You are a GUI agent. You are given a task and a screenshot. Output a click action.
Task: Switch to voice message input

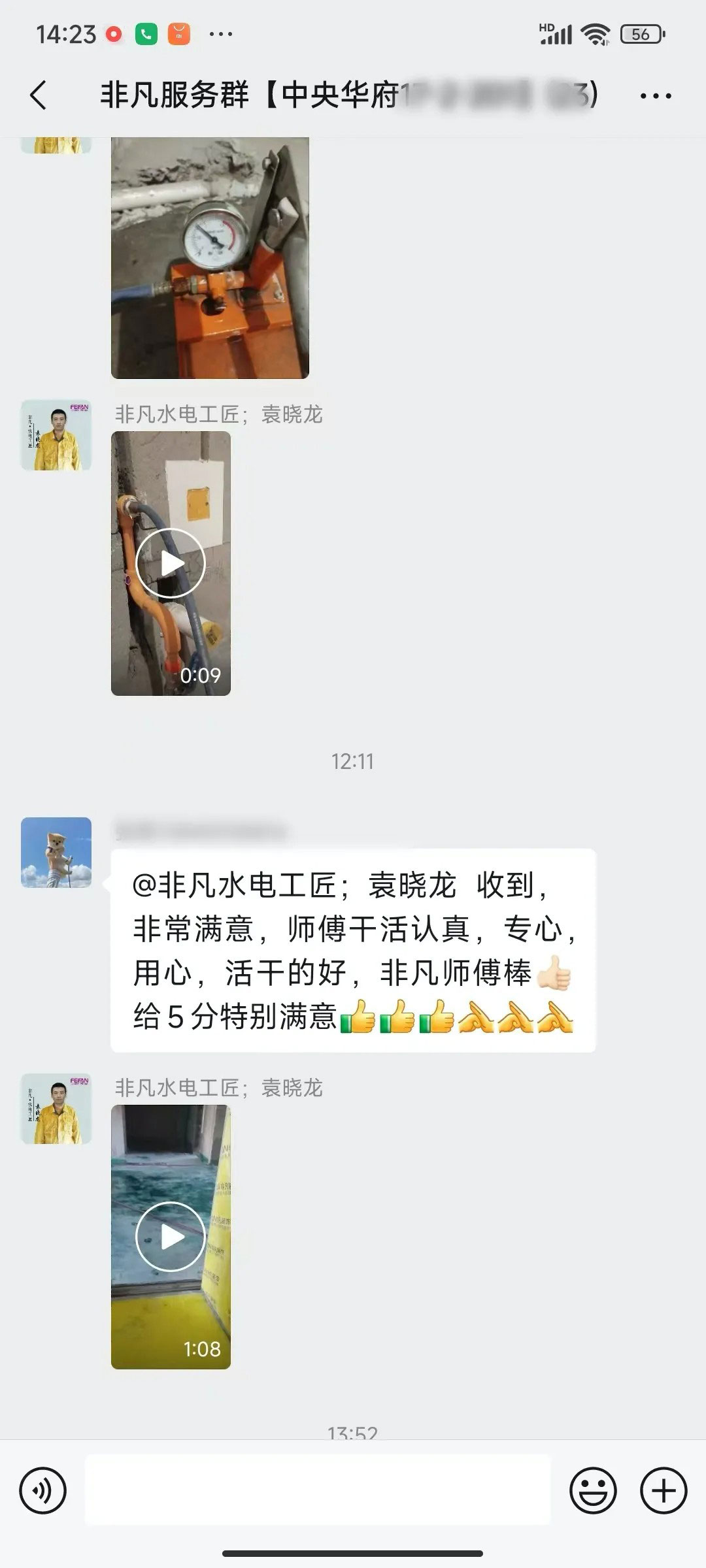point(43,1490)
